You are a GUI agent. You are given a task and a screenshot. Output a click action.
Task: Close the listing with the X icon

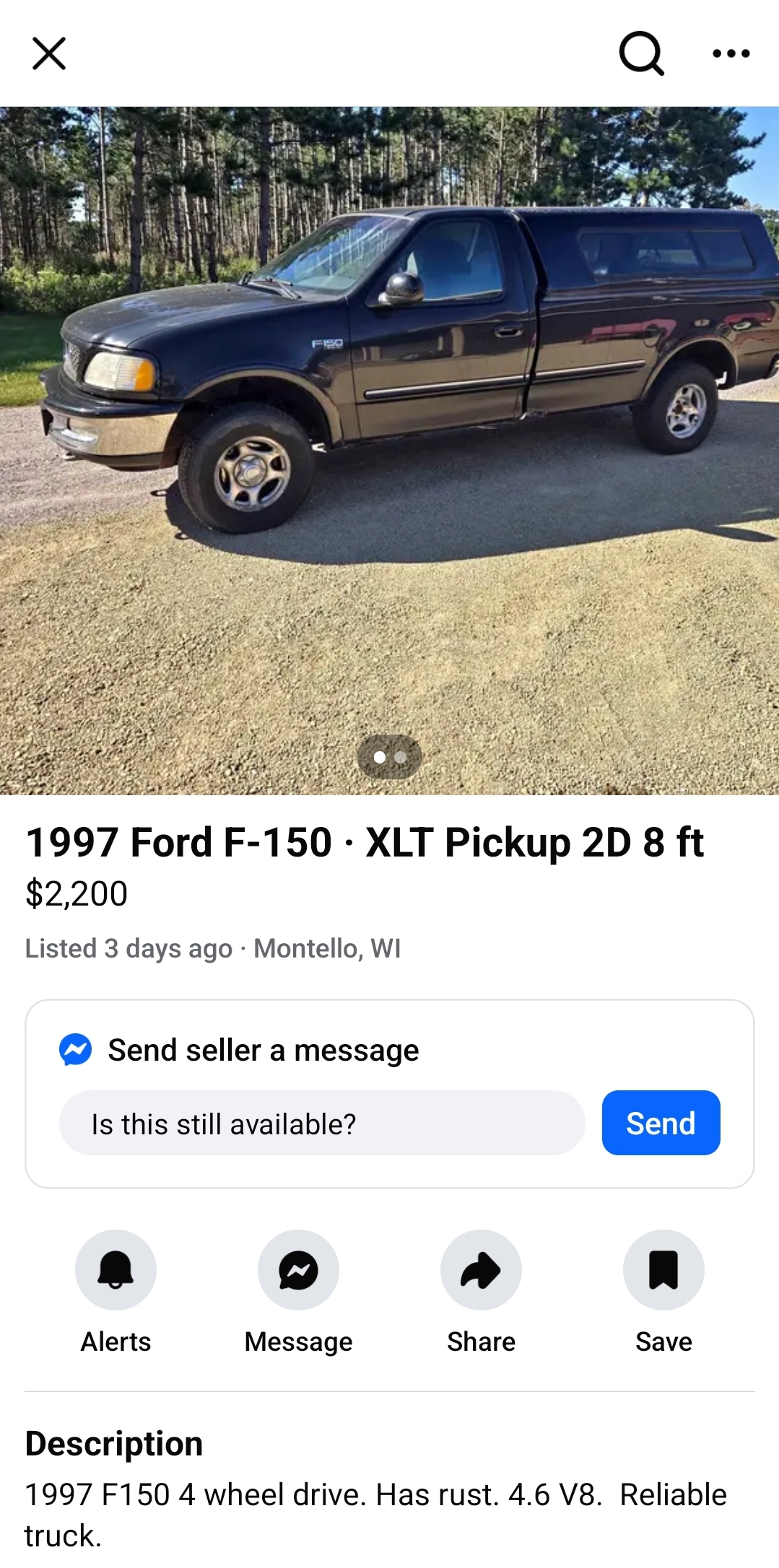tap(49, 53)
